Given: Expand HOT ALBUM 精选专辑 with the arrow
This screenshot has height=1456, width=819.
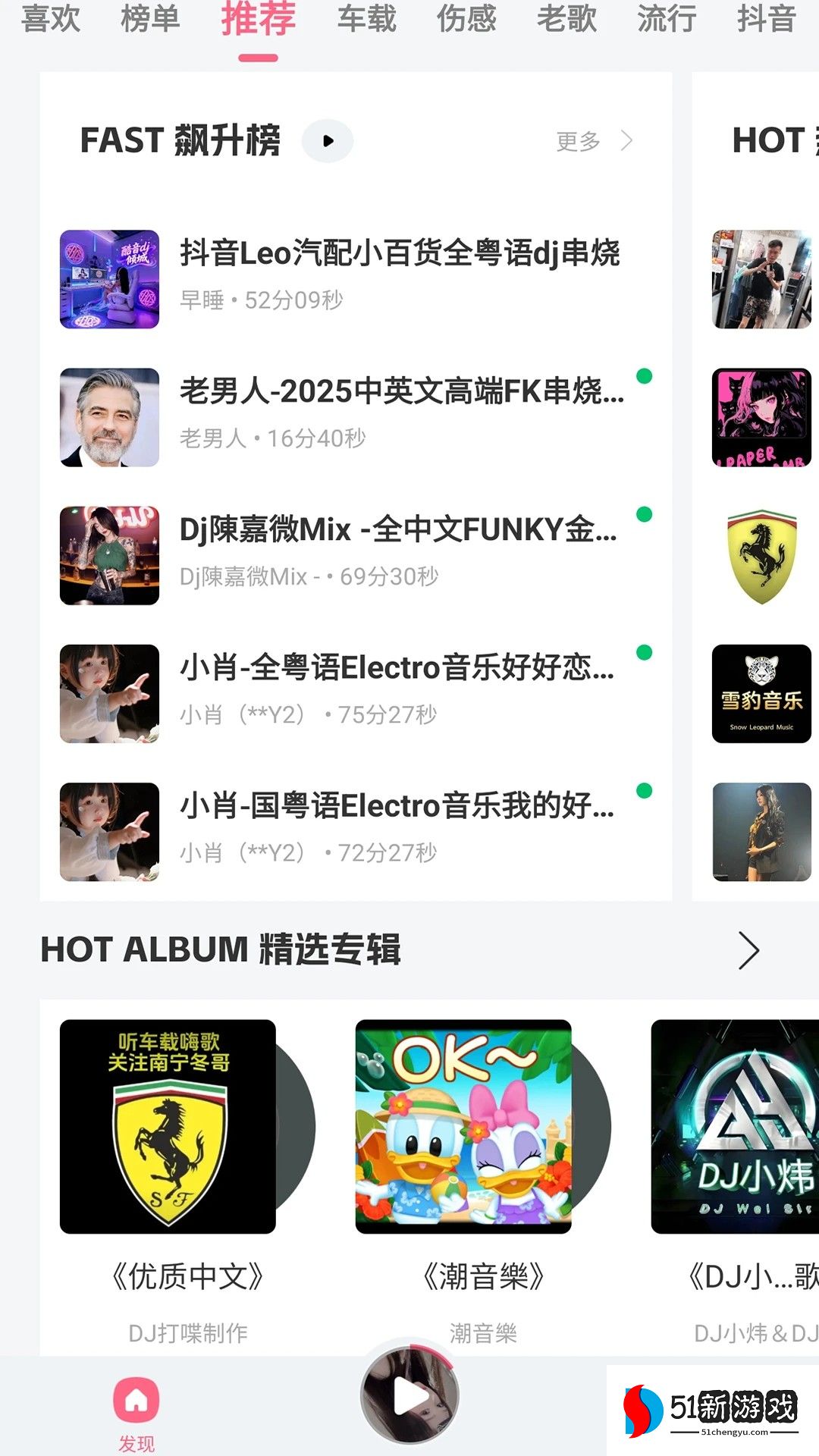Looking at the screenshot, I should click(x=748, y=950).
